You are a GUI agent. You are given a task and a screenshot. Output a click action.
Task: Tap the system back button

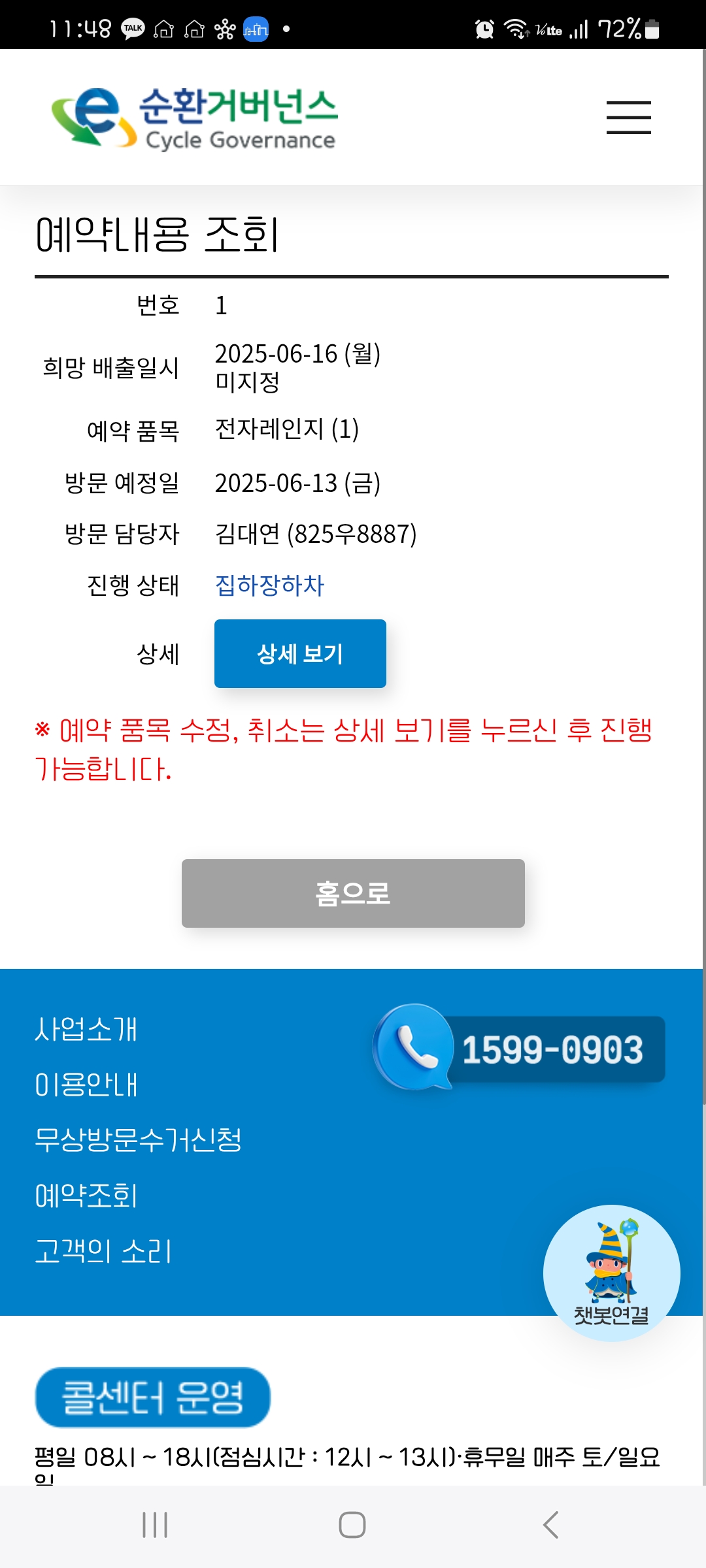550,1525
